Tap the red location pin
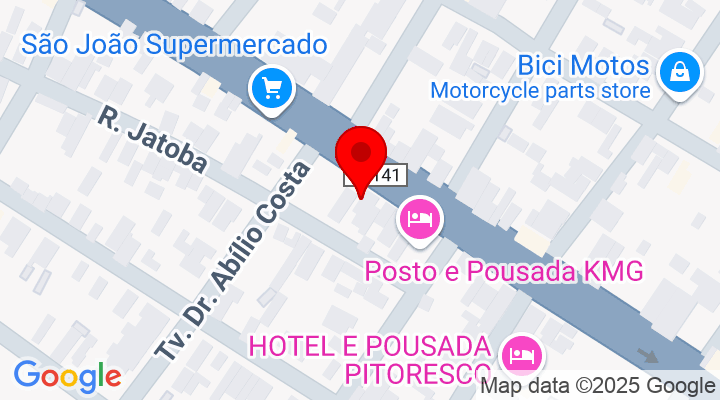 361,156
